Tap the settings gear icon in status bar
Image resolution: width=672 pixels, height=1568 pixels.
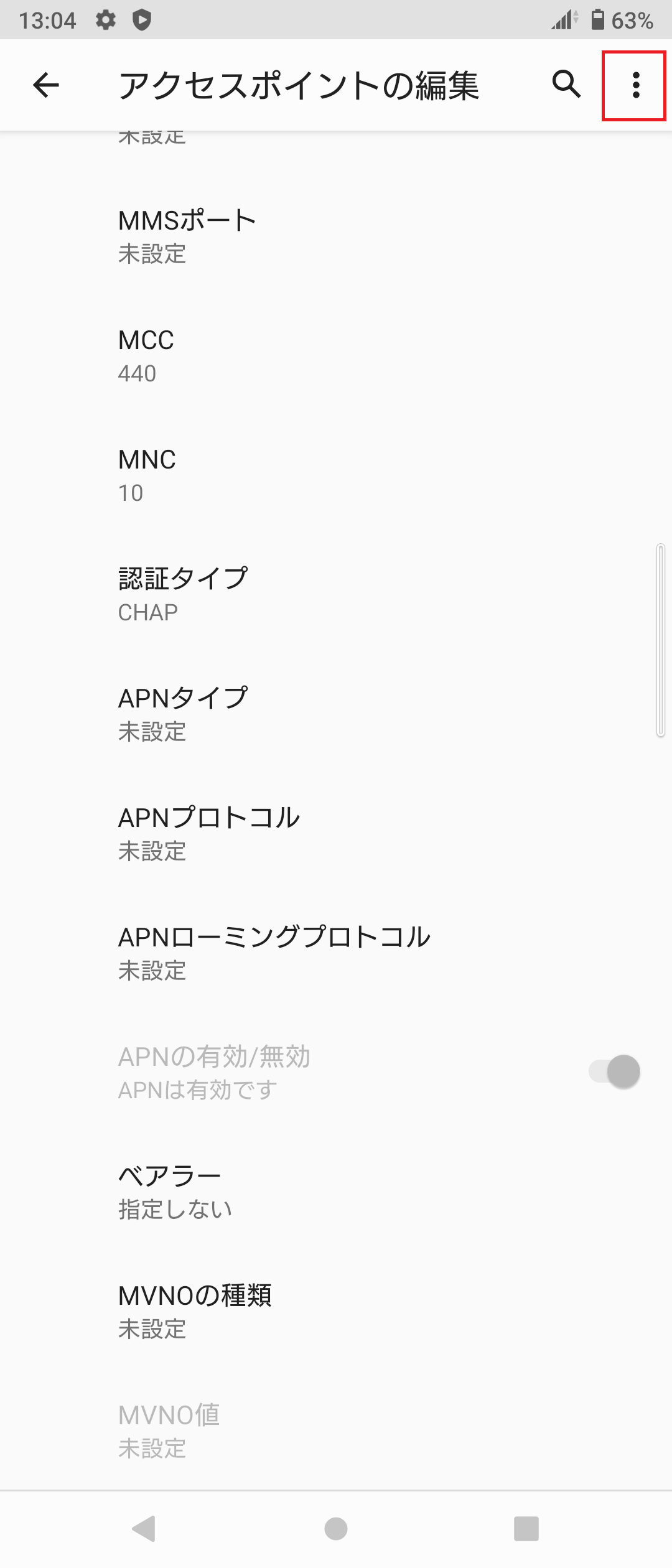pos(105,20)
